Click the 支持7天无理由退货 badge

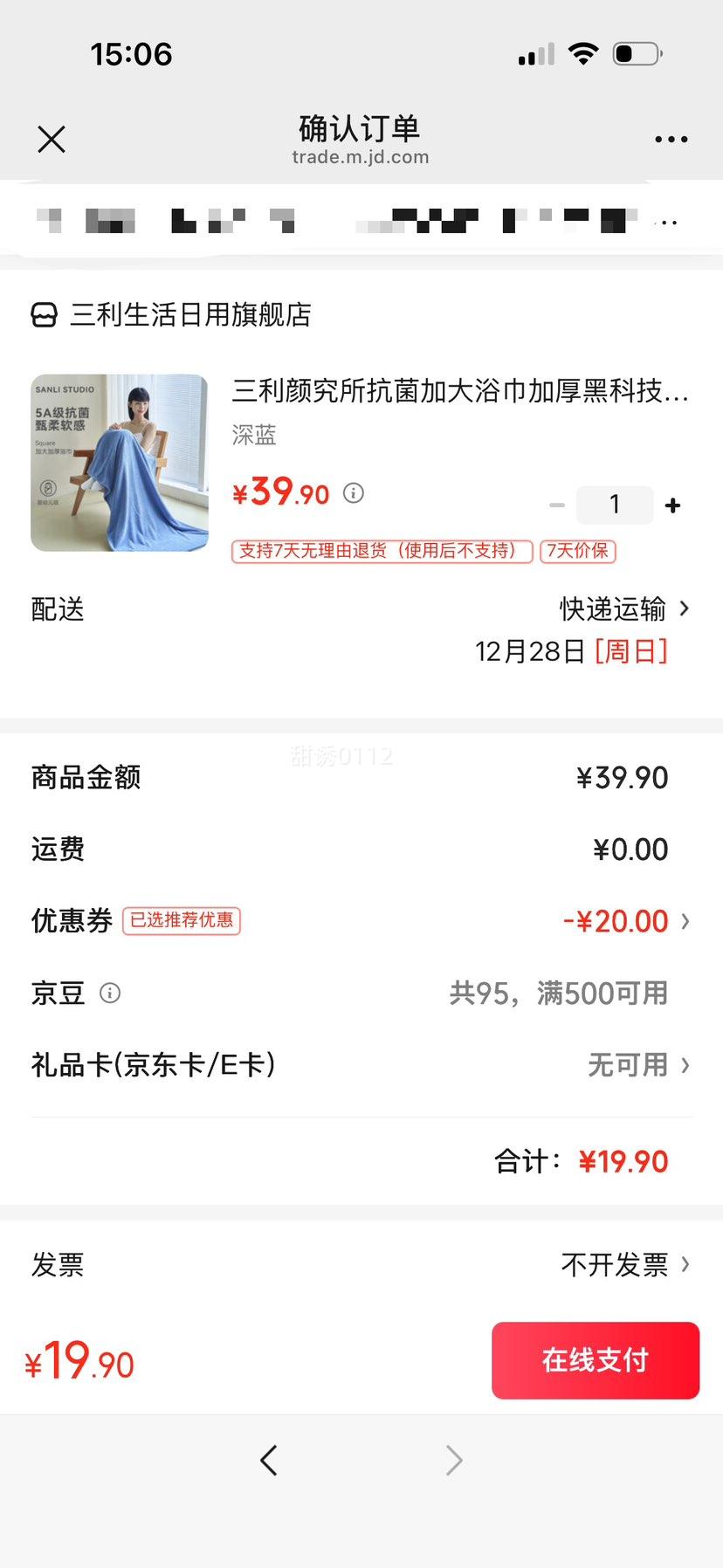pos(381,552)
